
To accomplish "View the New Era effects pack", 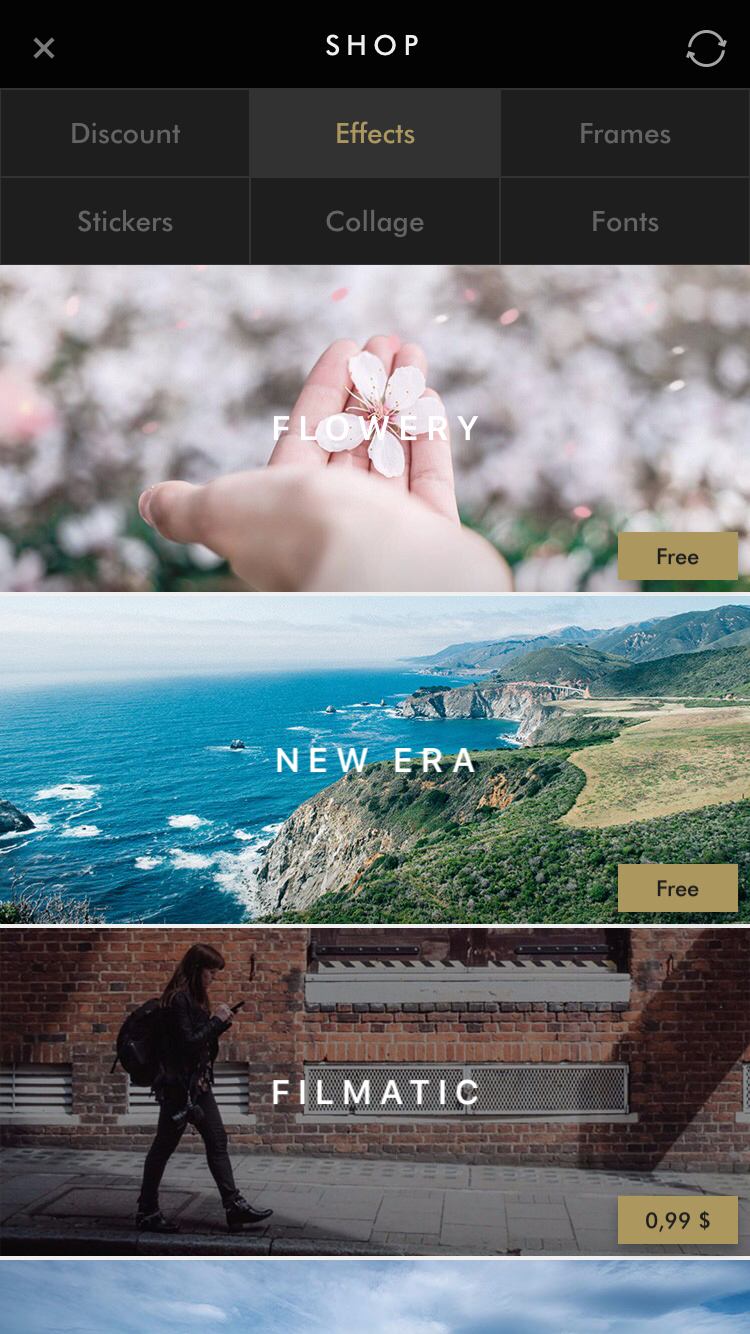I will click(x=375, y=760).
